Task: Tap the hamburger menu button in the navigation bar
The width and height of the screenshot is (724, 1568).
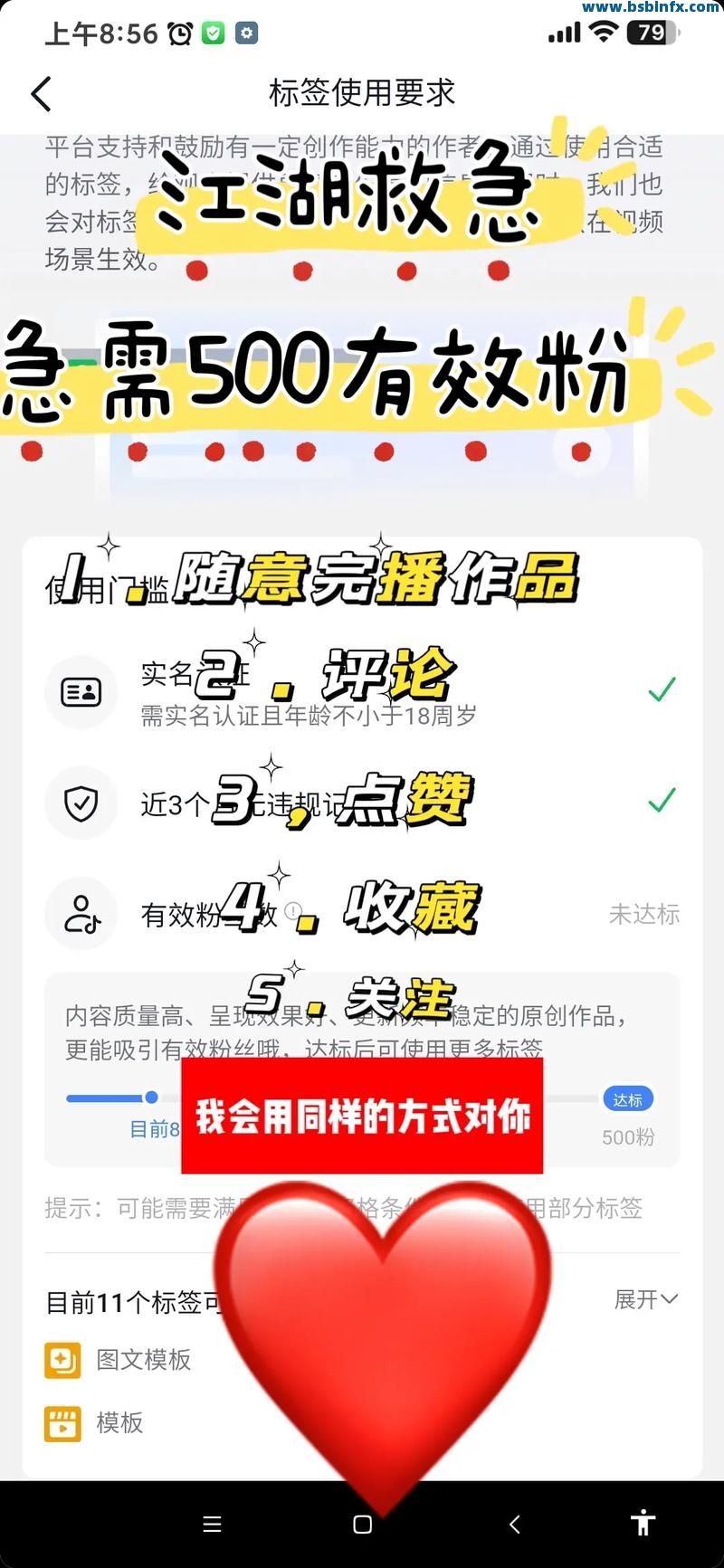Action: click(x=212, y=1524)
